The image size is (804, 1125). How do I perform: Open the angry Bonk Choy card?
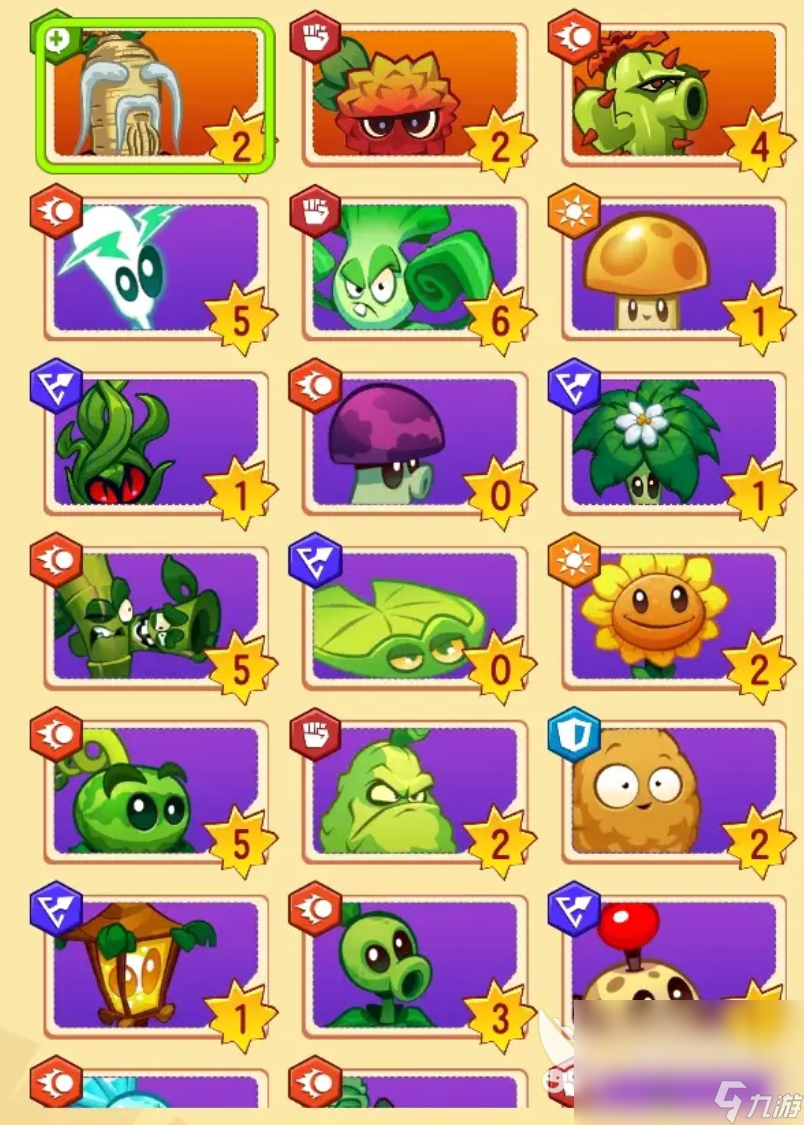pyautogui.click(x=414, y=268)
